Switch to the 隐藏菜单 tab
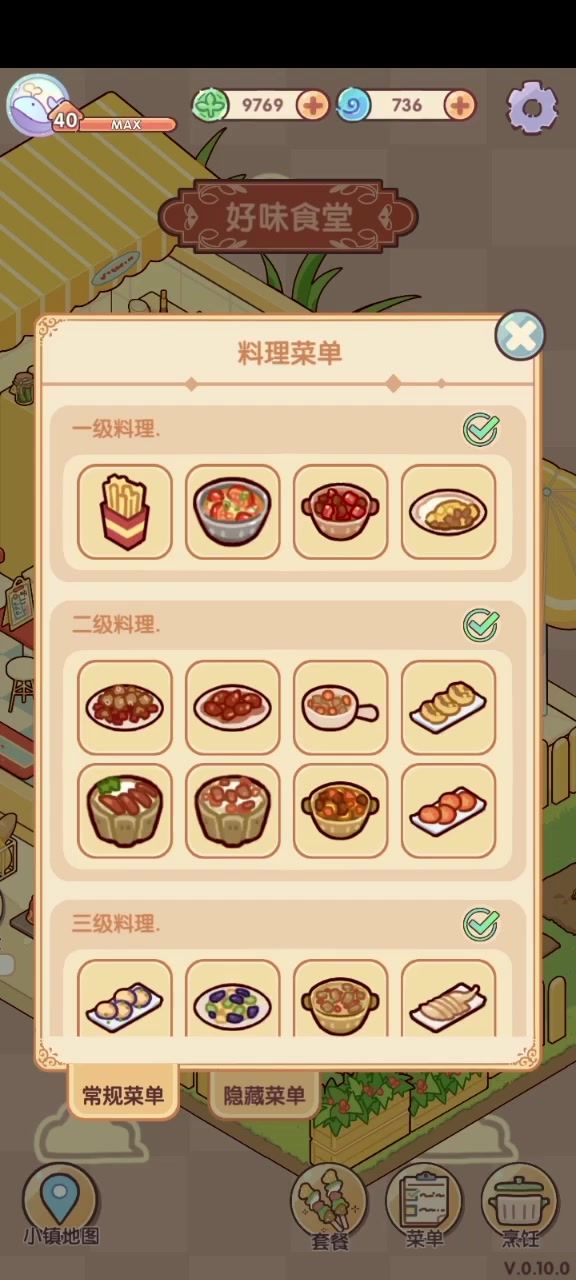Screen dimensions: 576x1280 [264, 1095]
